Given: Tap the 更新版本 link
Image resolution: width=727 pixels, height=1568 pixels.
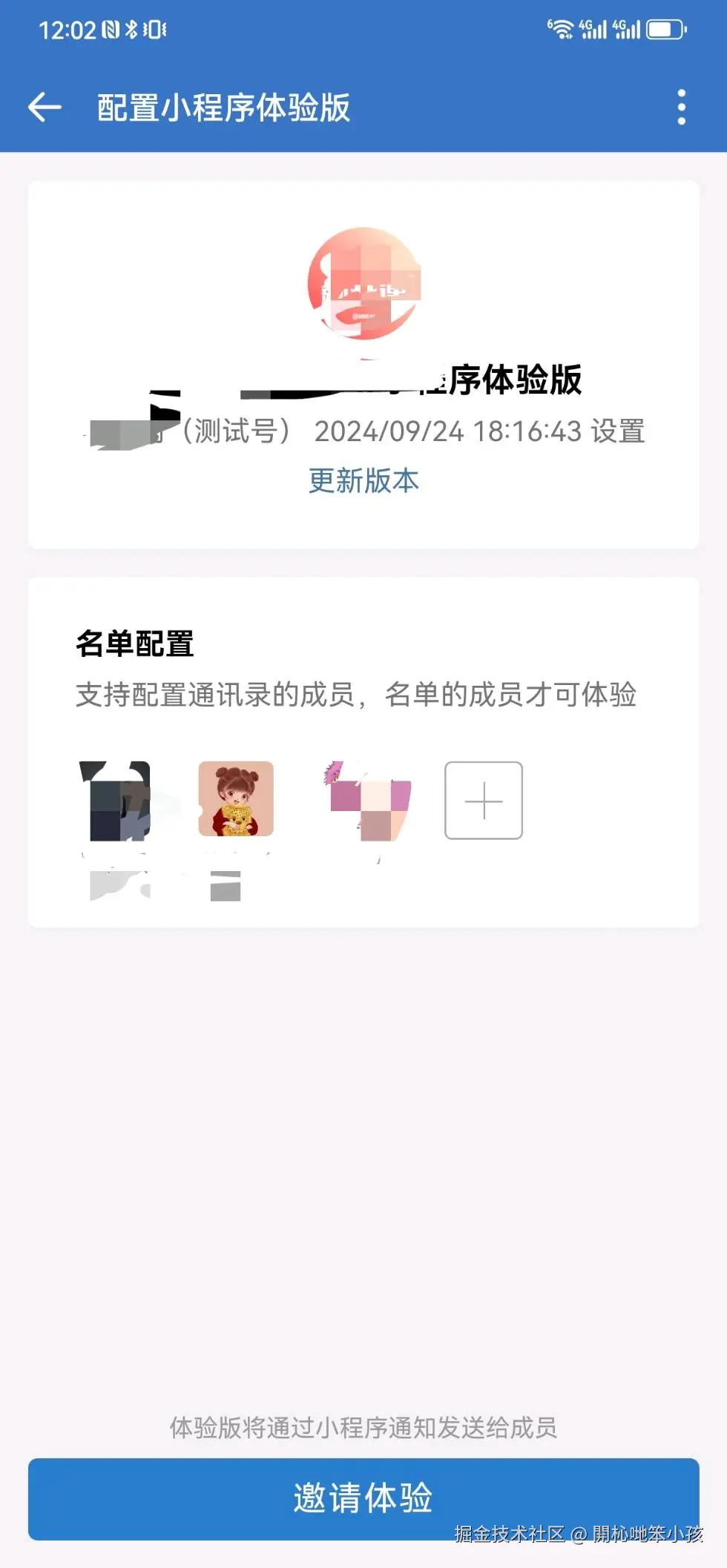Looking at the screenshot, I should [363, 480].
